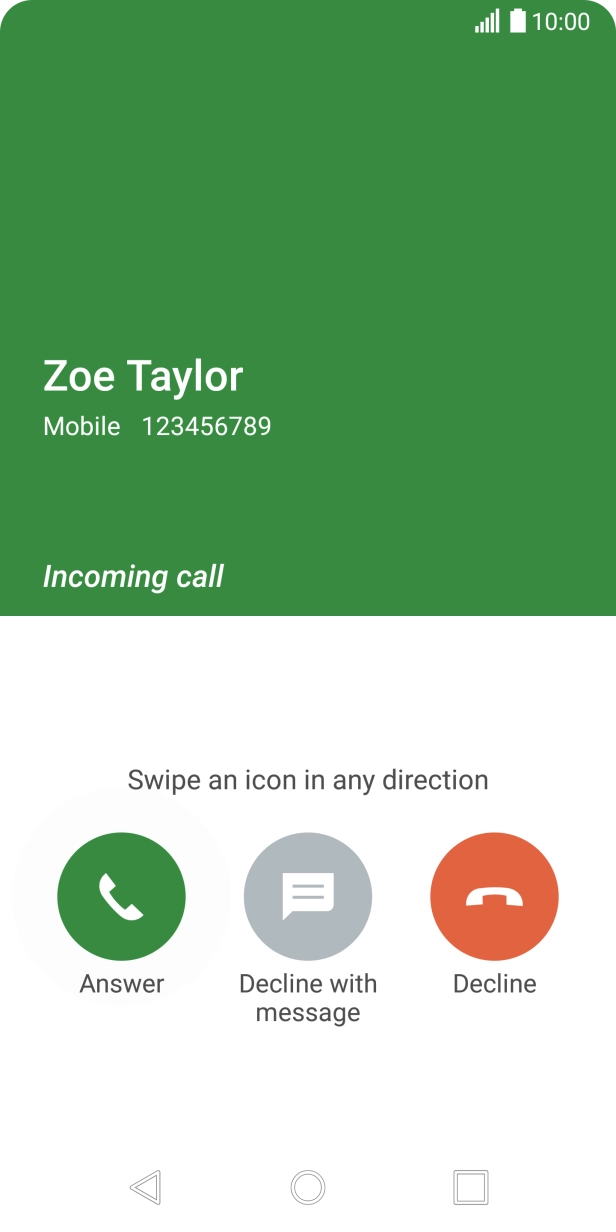Image resolution: width=616 pixels, height=1232 pixels.
Task: Go back using the navigation bar
Action: [x=146, y=1187]
